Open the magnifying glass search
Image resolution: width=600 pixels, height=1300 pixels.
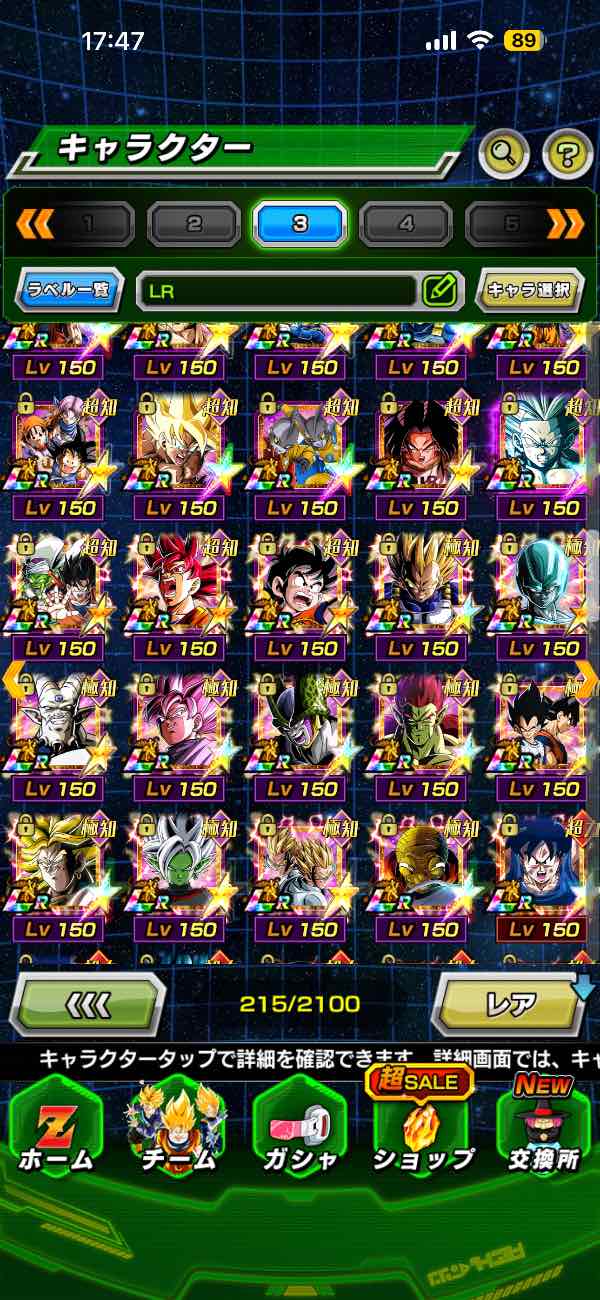pyautogui.click(x=503, y=153)
